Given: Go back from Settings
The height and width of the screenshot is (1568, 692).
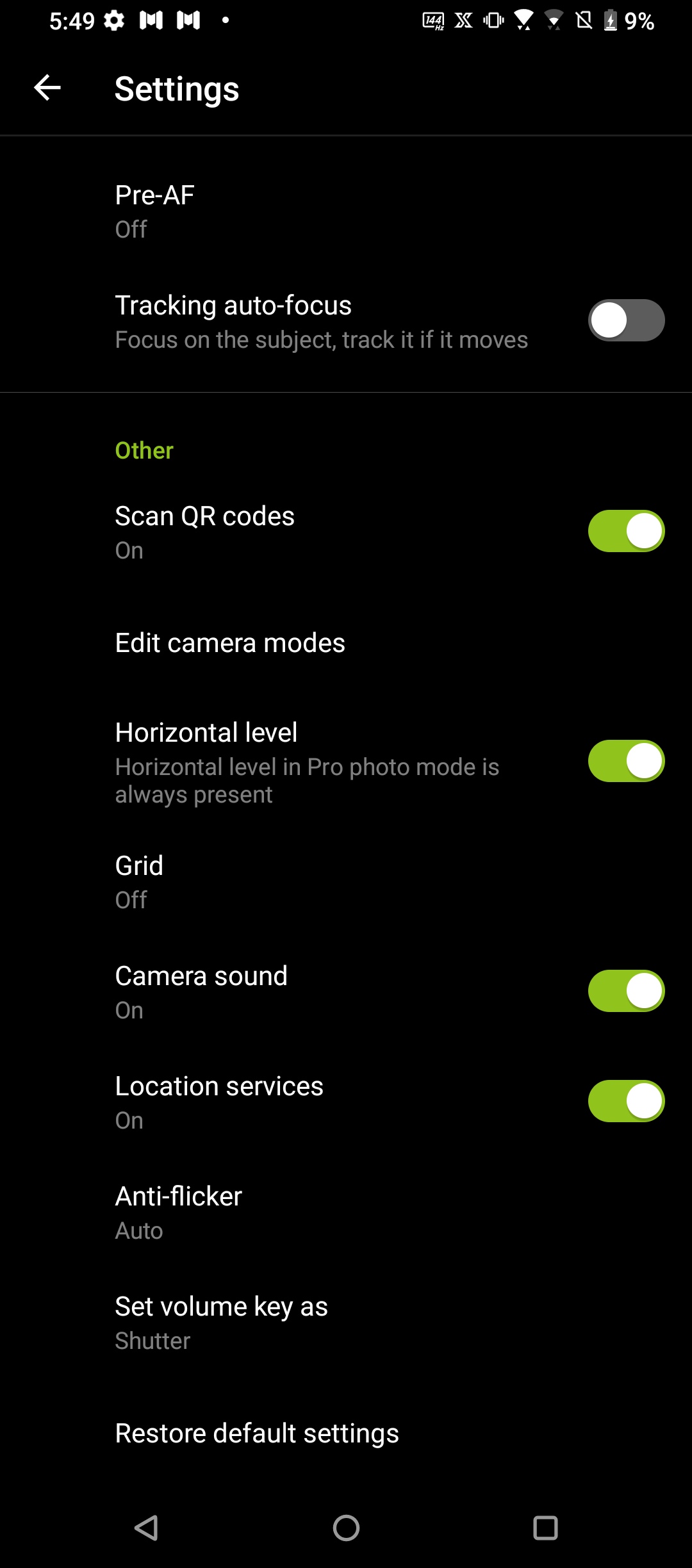Looking at the screenshot, I should pyautogui.click(x=47, y=88).
